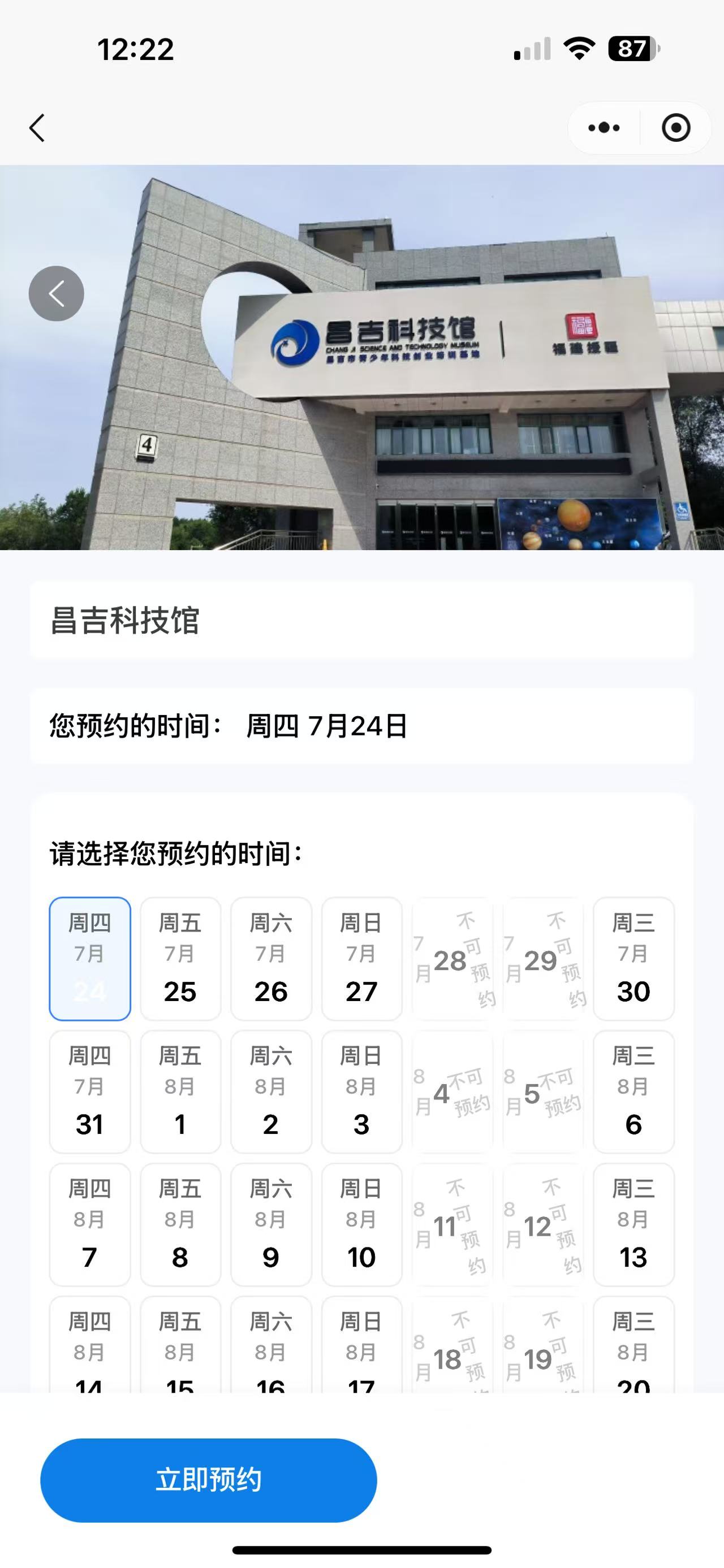The width and height of the screenshot is (724, 1568).
Task: Select Friday August 1 date
Action: (x=180, y=1091)
